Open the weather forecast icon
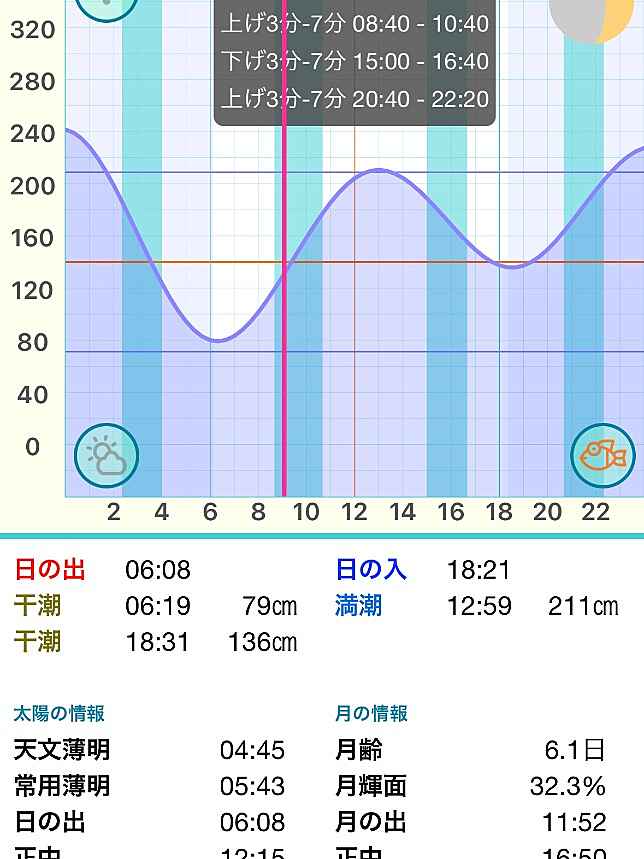 pyautogui.click(x=106, y=456)
